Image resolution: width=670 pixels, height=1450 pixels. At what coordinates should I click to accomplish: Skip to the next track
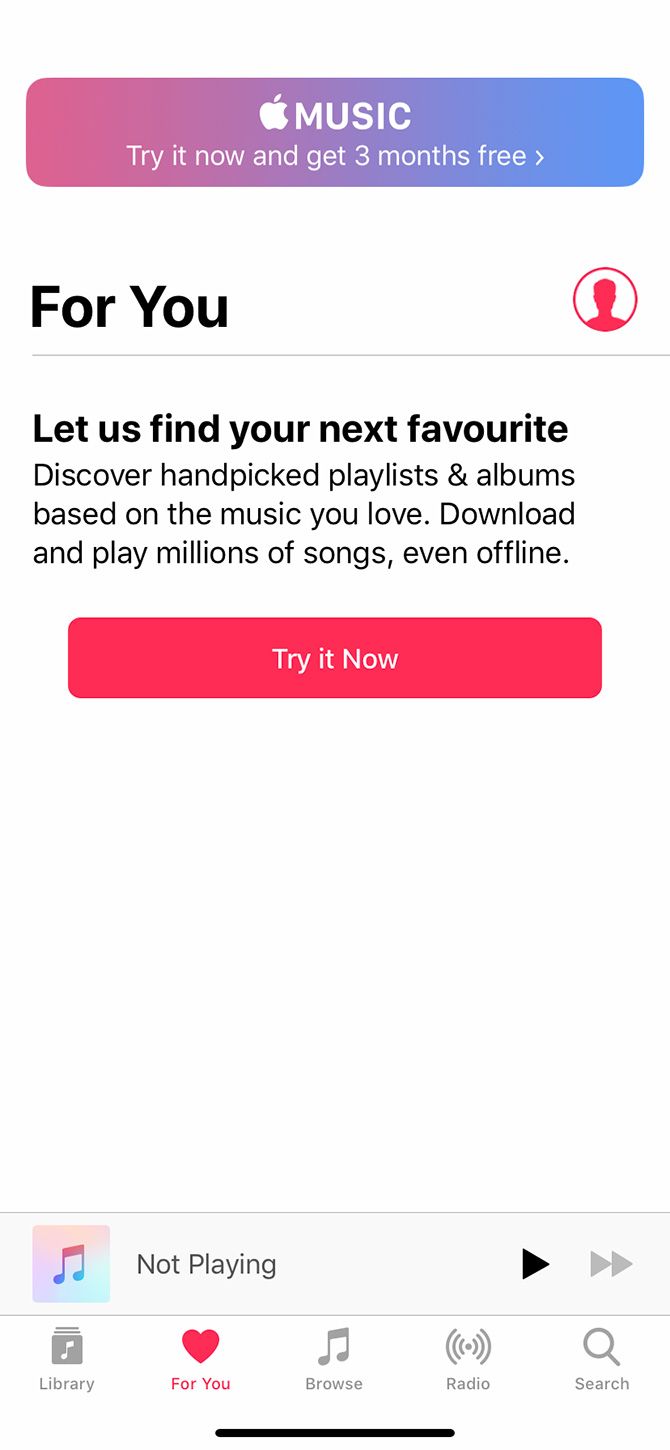[611, 1264]
